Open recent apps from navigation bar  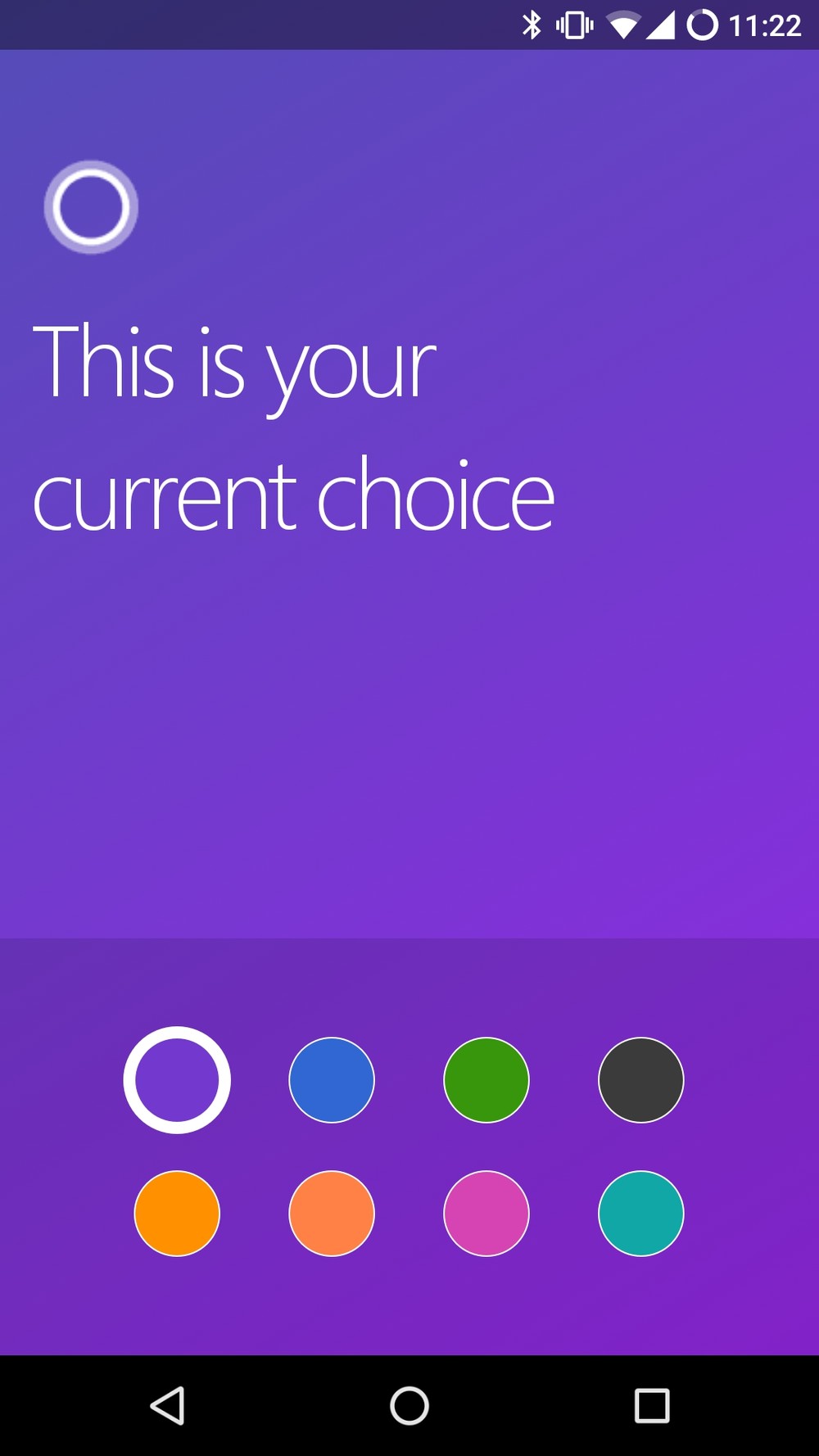[x=652, y=1405]
